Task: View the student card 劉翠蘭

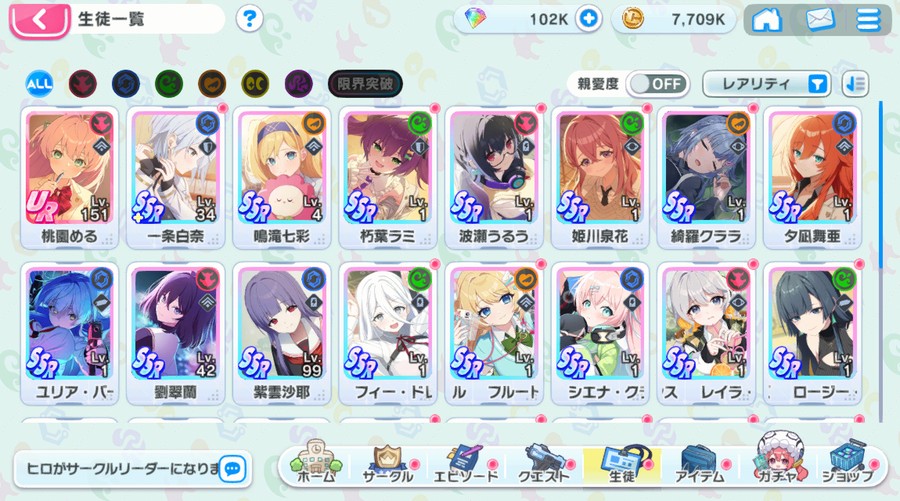Action: [176, 333]
